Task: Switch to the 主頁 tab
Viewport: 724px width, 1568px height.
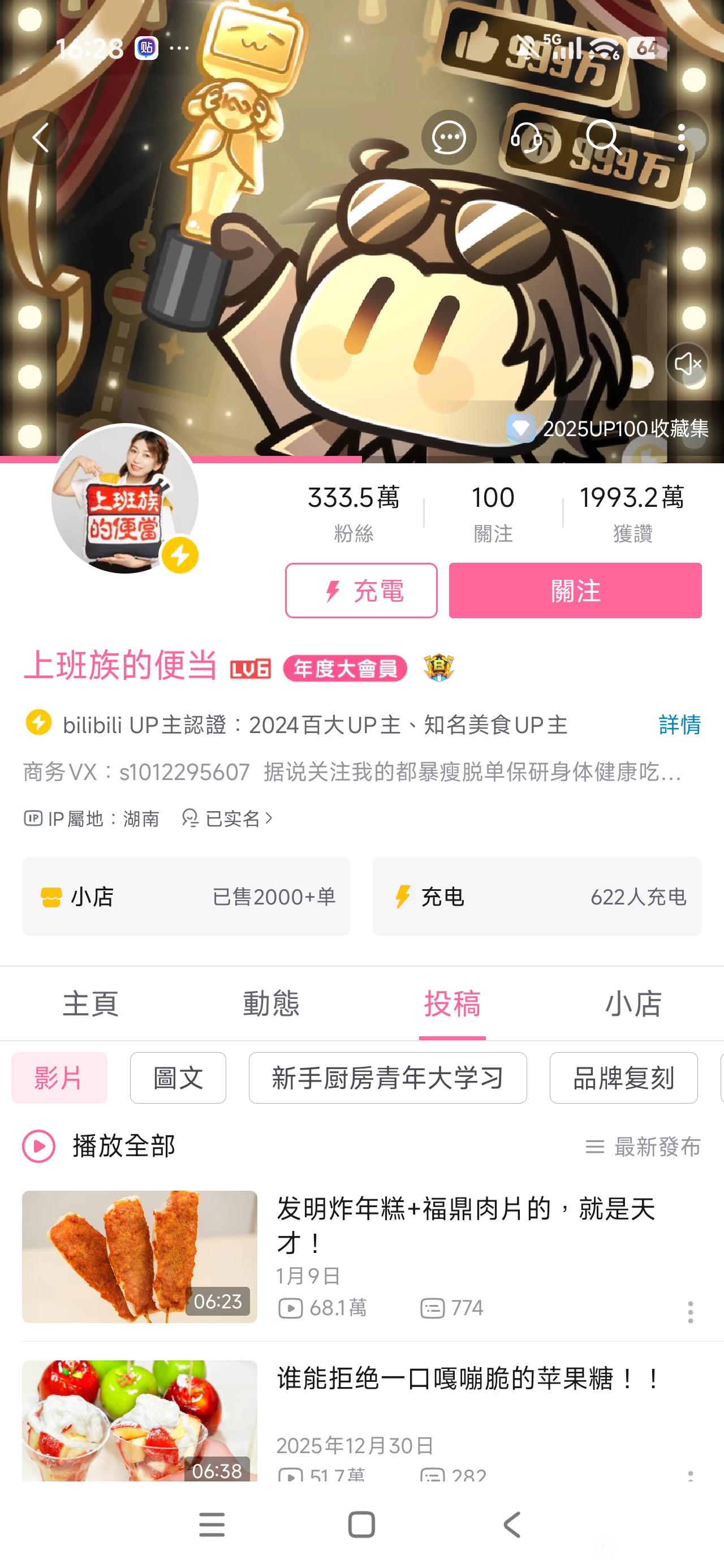Action: click(x=90, y=1003)
